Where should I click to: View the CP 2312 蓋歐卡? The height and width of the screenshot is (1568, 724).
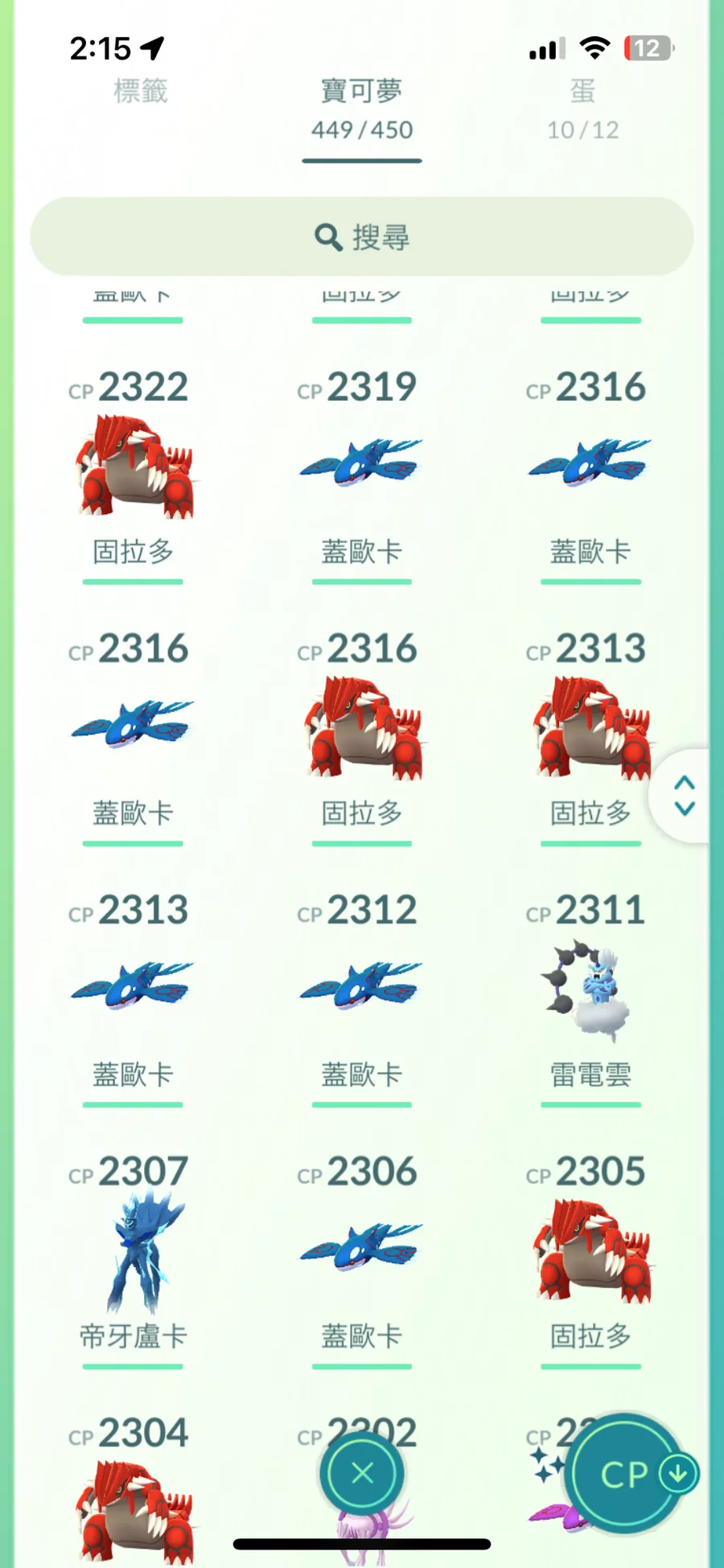pyautogui.click(x=361, y=989)
